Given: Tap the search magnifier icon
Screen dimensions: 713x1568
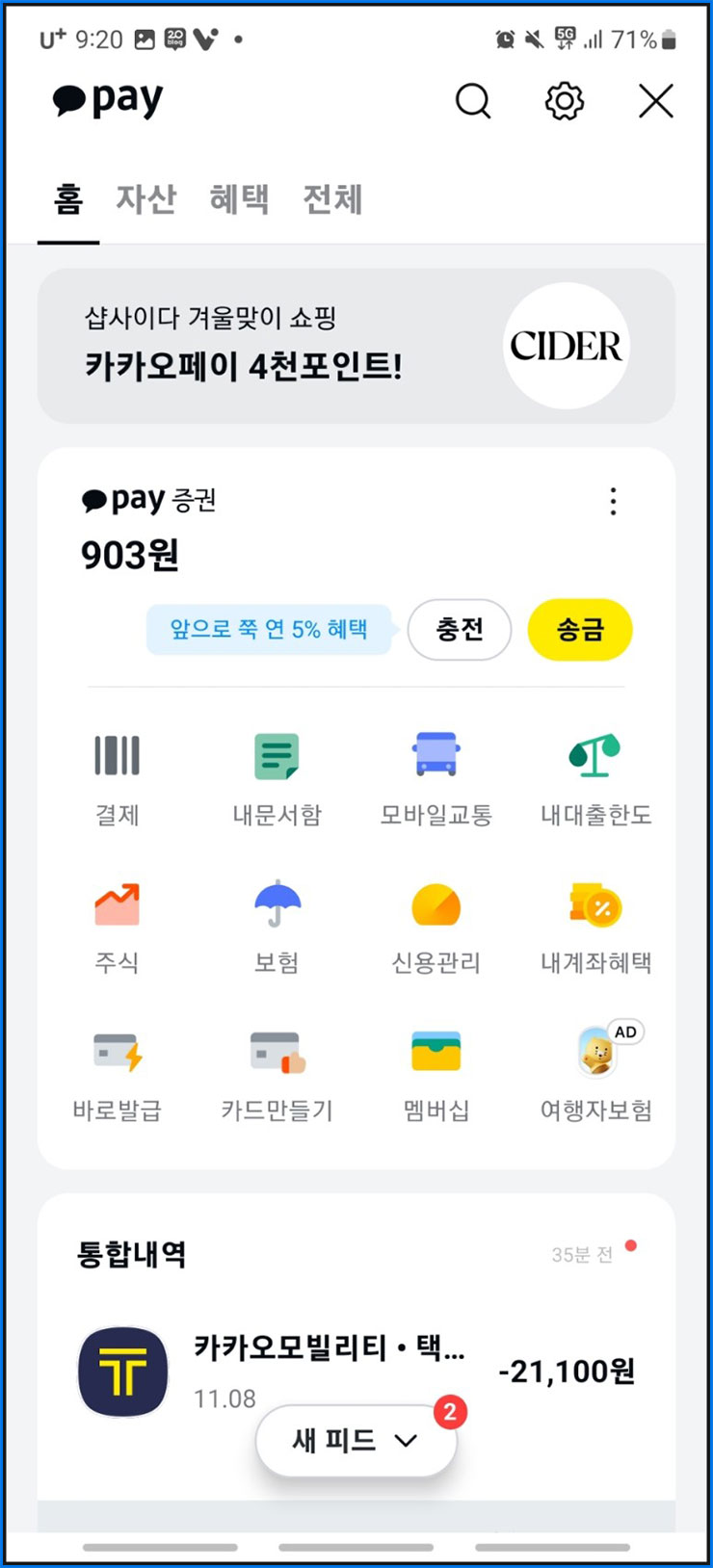Looking at the screenshot, I should 473,100.
